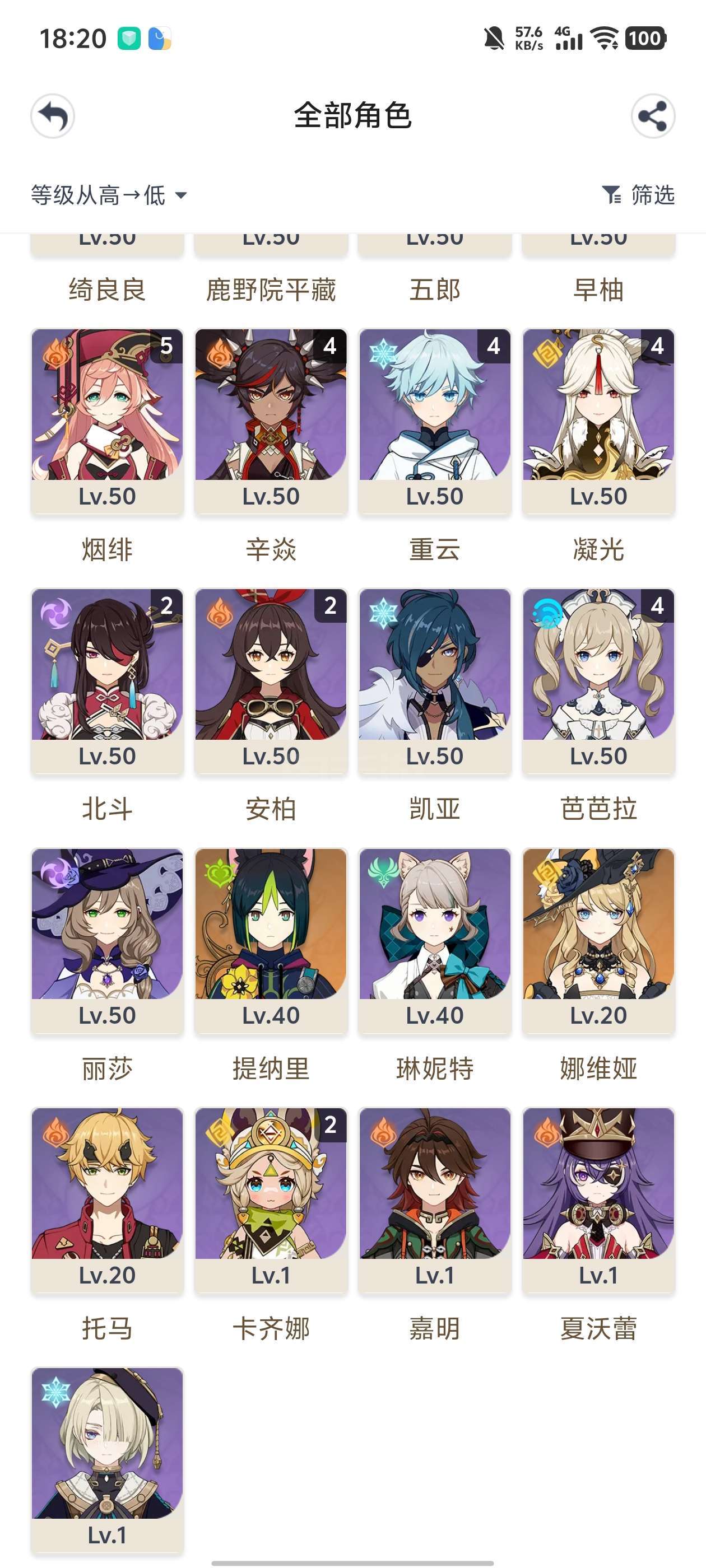This screenshot has width=706, height=1568.
Task: View 凯亚 character details
Action: 434,680
